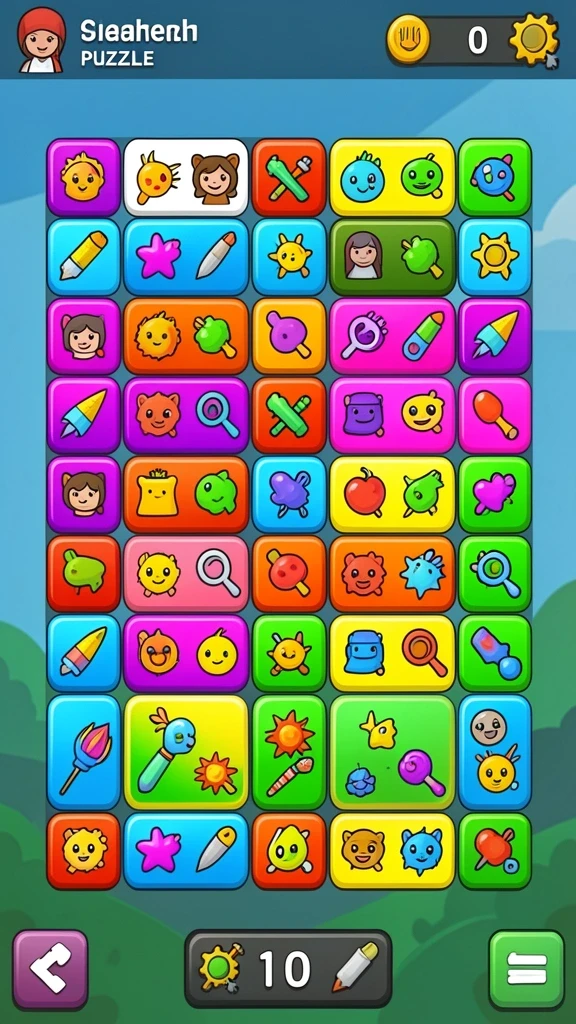Tap the purple back arrow button
The image size is (576, 1024).
click(x=50, y=969)
